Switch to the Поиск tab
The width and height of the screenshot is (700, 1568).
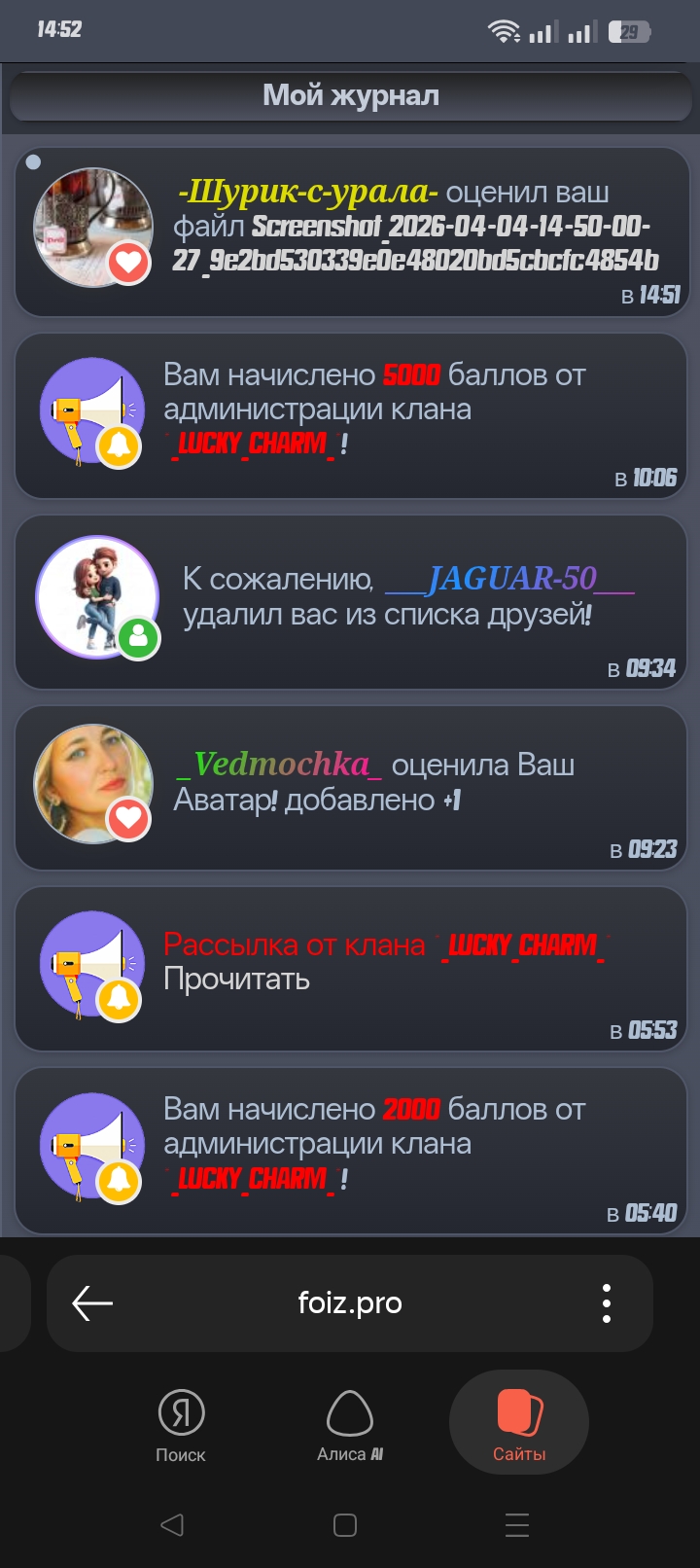pyautogui.click(x=181, y=1425)
